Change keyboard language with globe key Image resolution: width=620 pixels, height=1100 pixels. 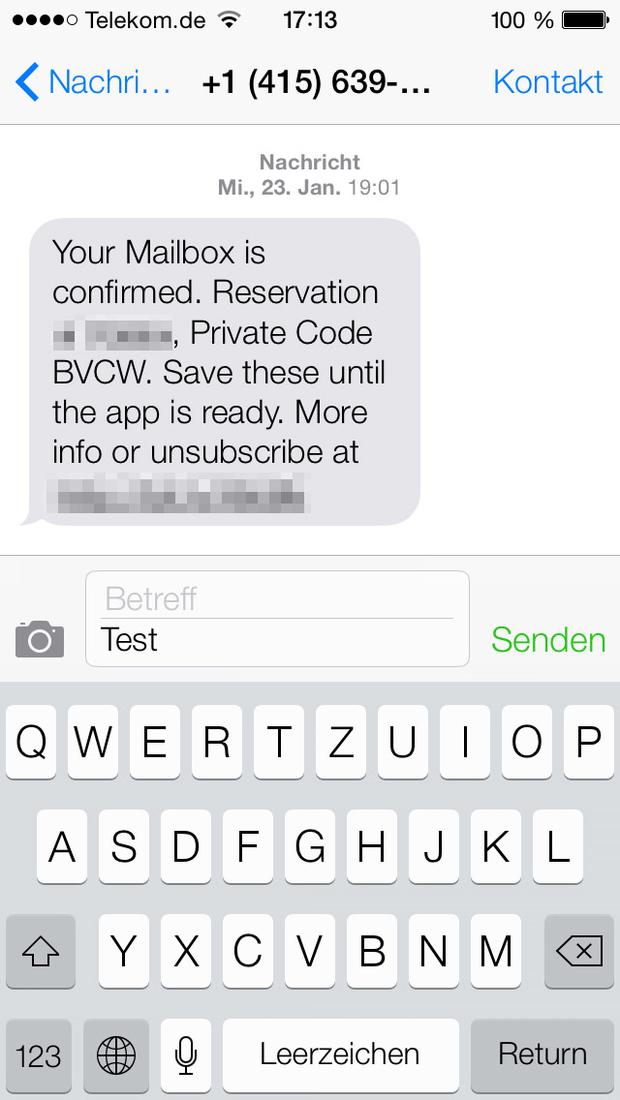[x=116, y=1054]
